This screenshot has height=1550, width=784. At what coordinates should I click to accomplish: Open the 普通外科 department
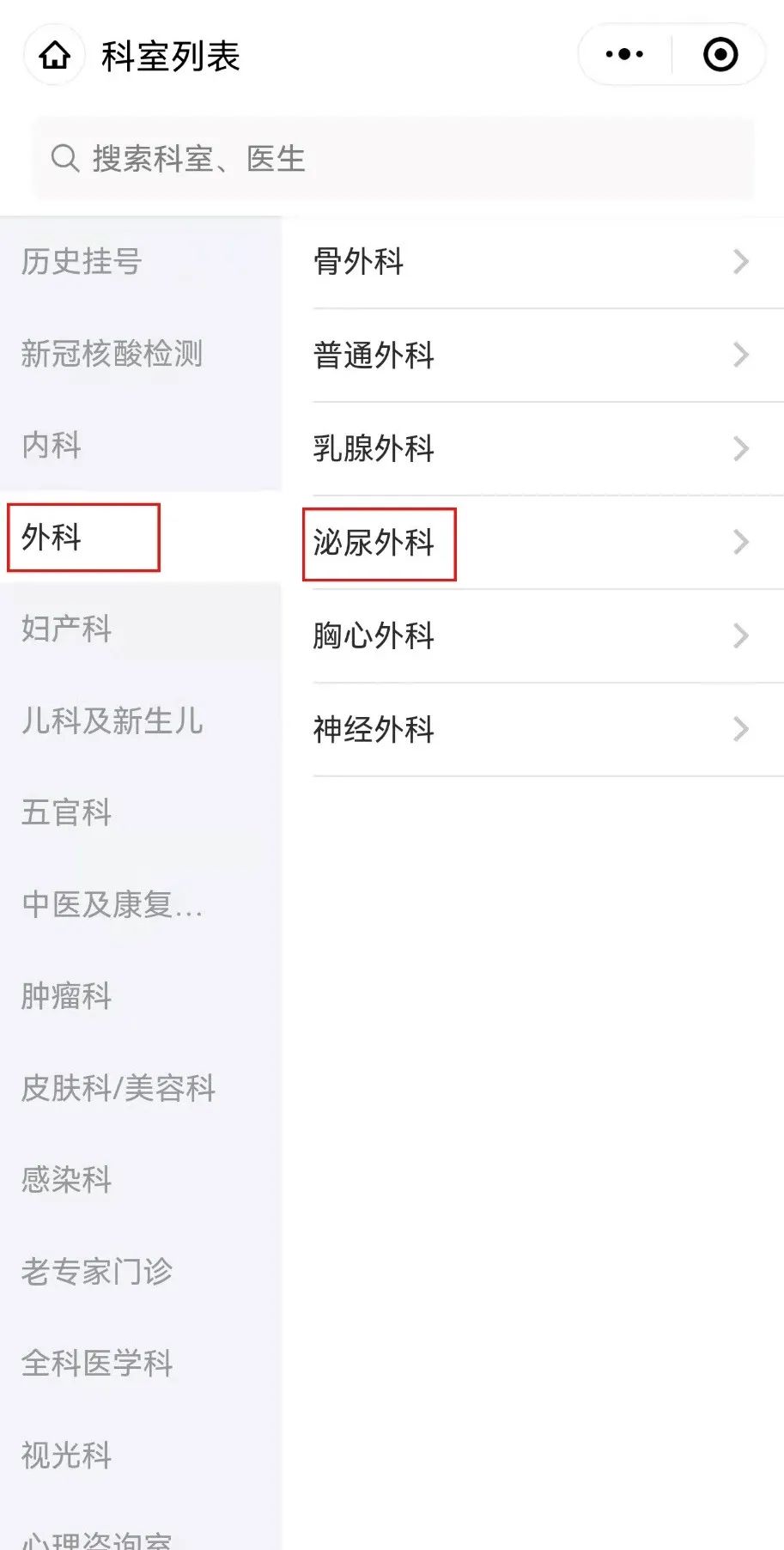pos(532,355)
